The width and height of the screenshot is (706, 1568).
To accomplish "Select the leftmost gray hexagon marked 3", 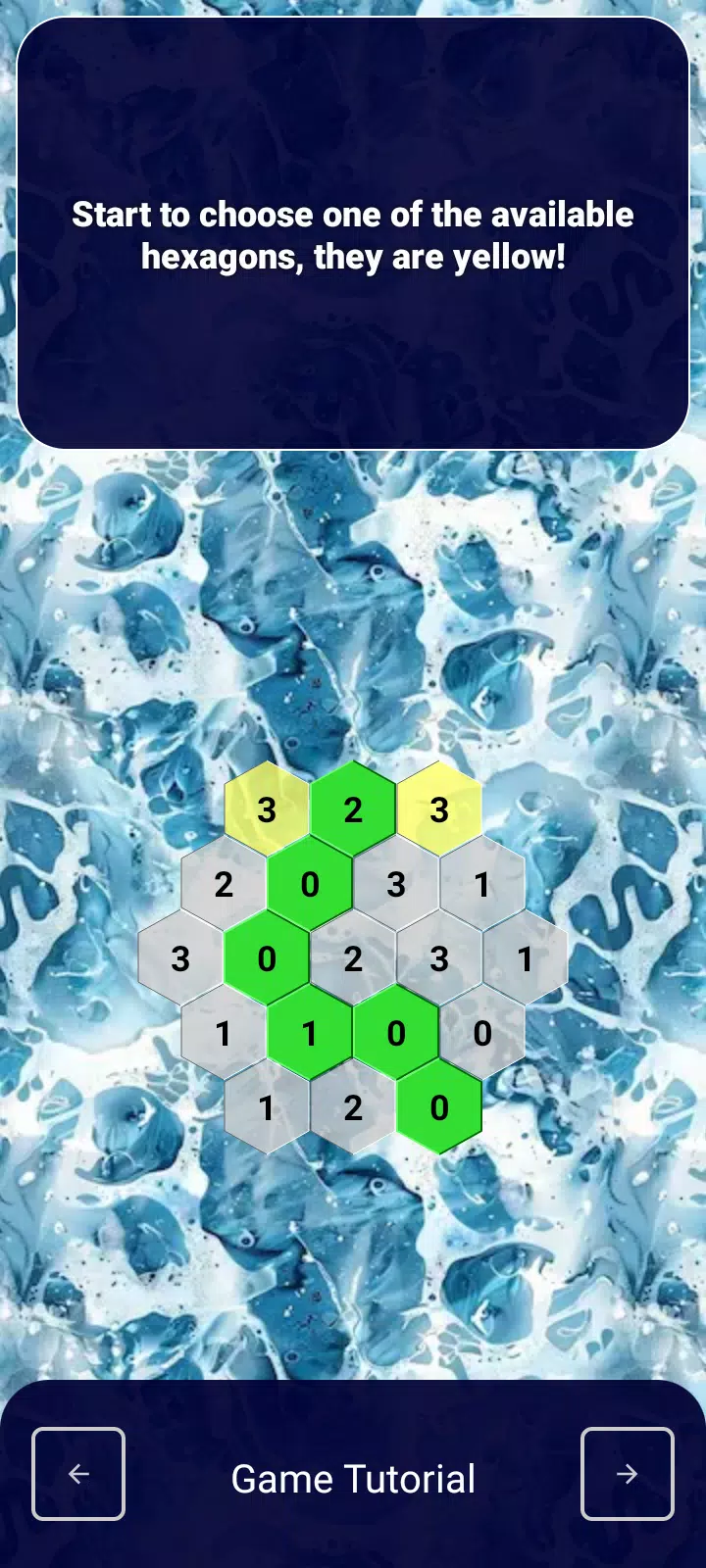I will pyautogui.click(x=181, y=959).
